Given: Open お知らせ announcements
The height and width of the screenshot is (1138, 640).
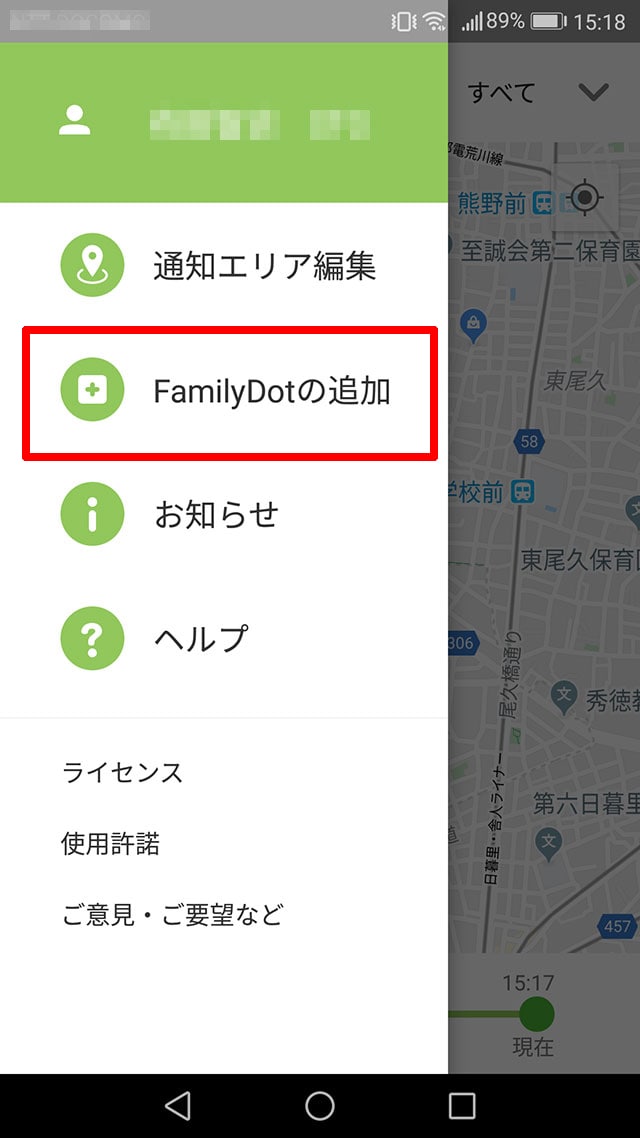Looking at the screenshot, I should tap(223, 515).
